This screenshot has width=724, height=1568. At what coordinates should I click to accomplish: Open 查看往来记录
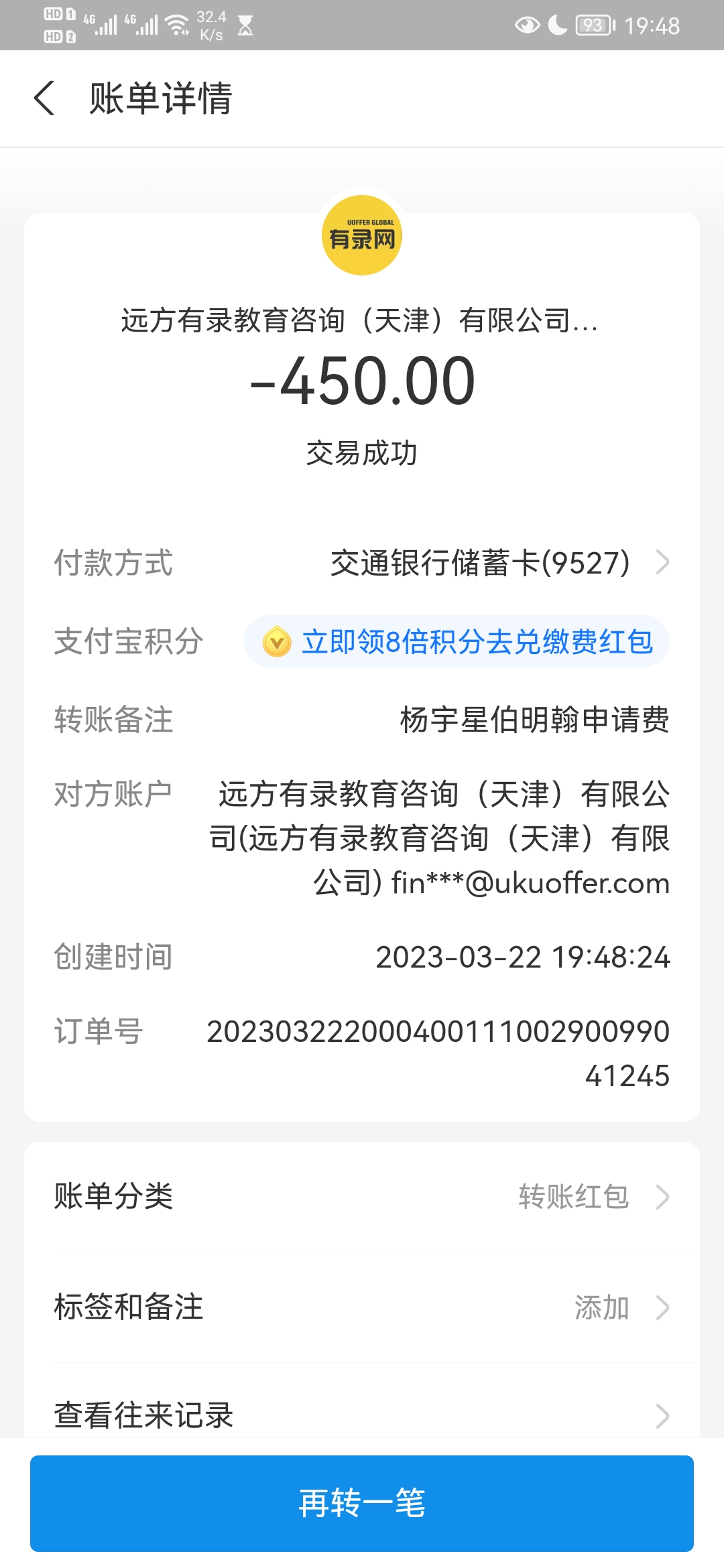[x=362, y=1415]
